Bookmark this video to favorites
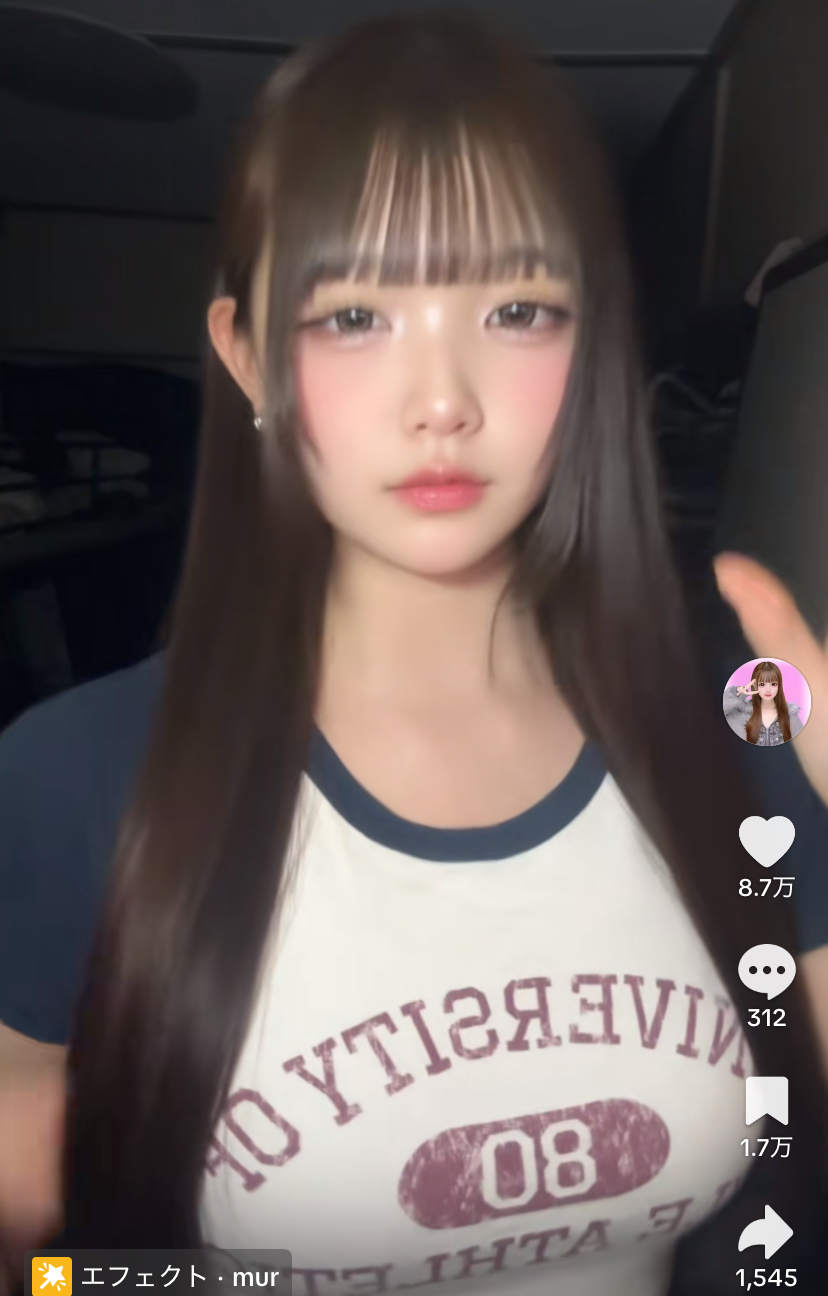This screenshot has width=828, height=1296. (x=767, y=1101)
